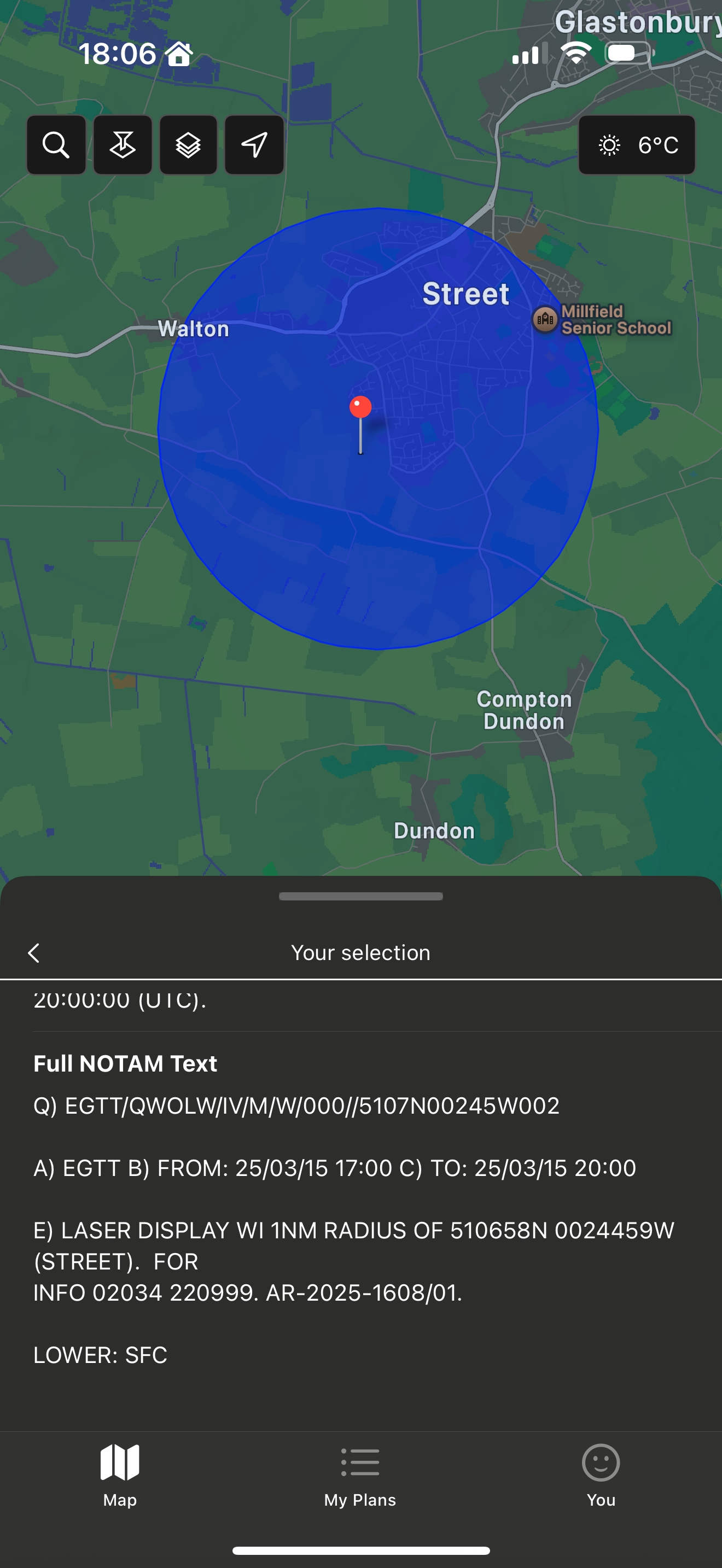
Task: Open the map search
Action: 56,145
